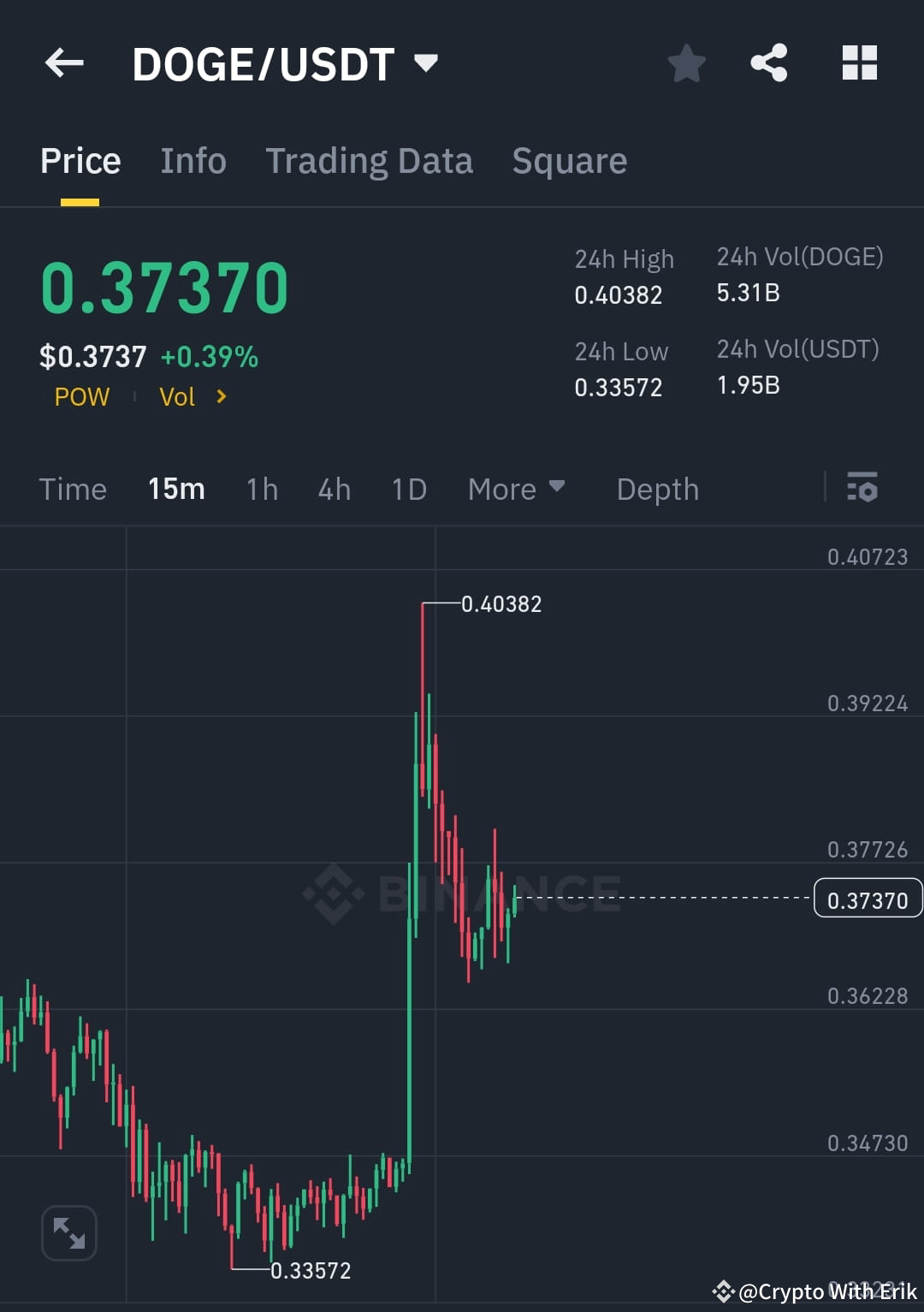Switch to 1h candle interval
The width and height of the screenshot is (924, 1312).
(261, 489)
